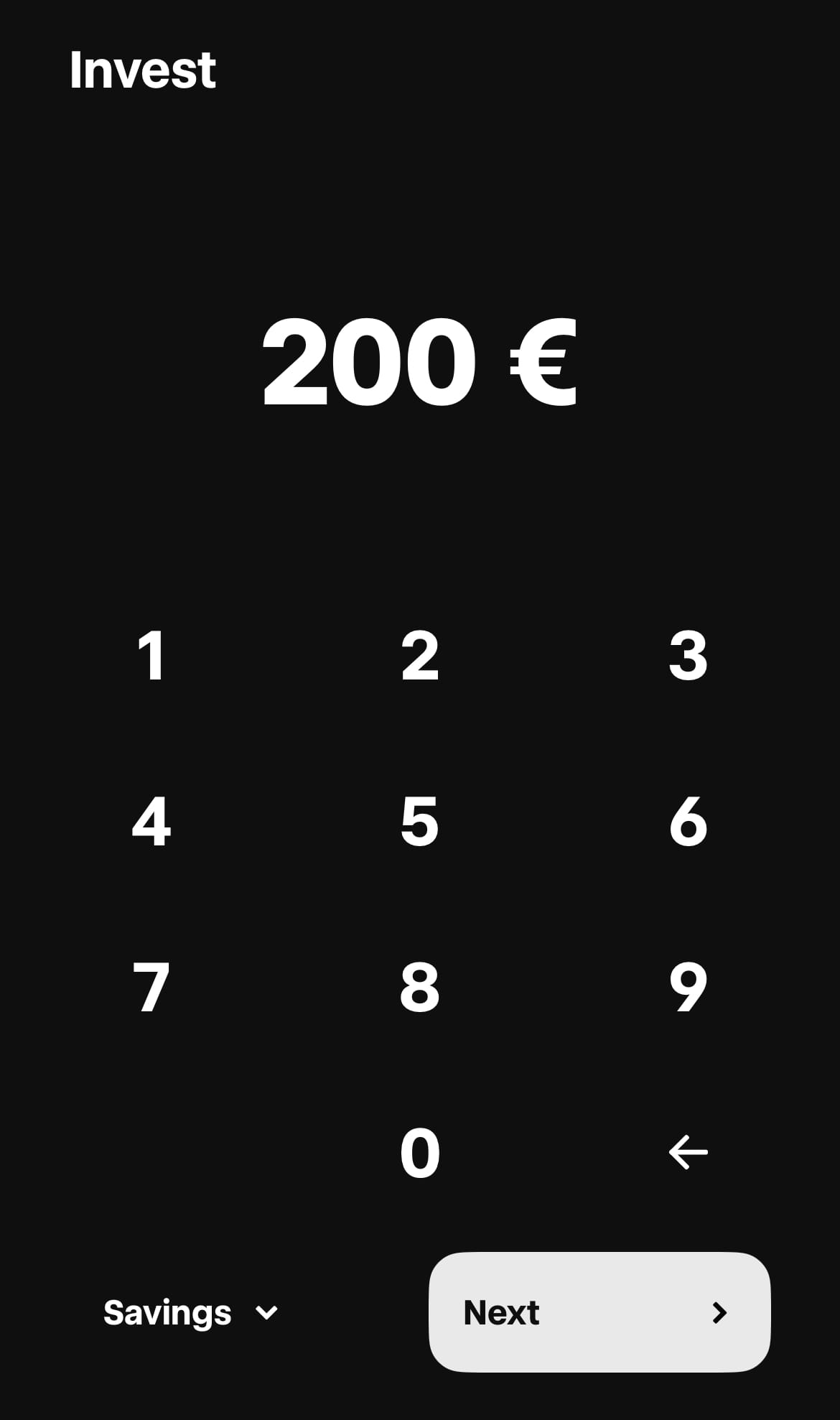The image size is (840, 1420).
Task: Continue with the Next button
Action: point(599,1312)
